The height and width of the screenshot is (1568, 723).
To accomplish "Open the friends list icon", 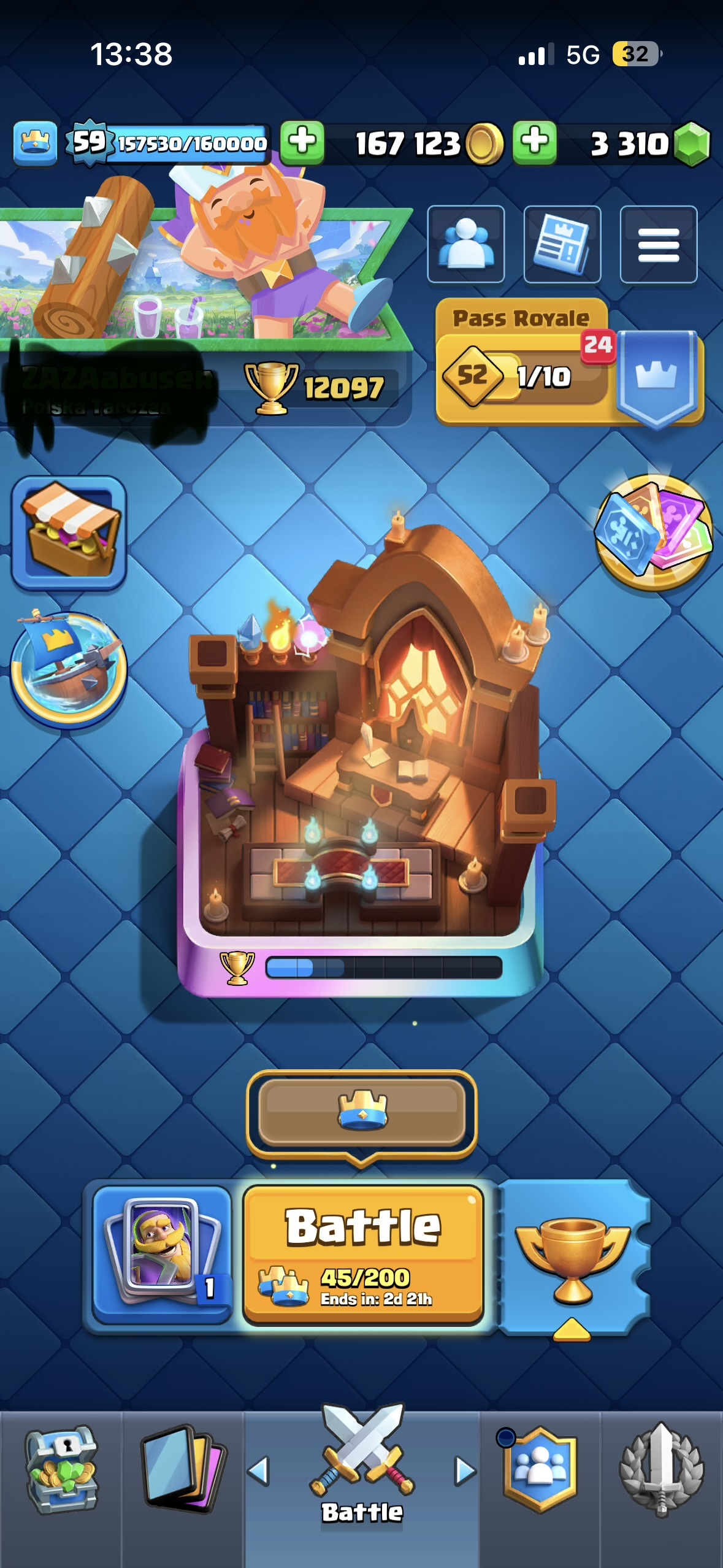I will point(466,244).
